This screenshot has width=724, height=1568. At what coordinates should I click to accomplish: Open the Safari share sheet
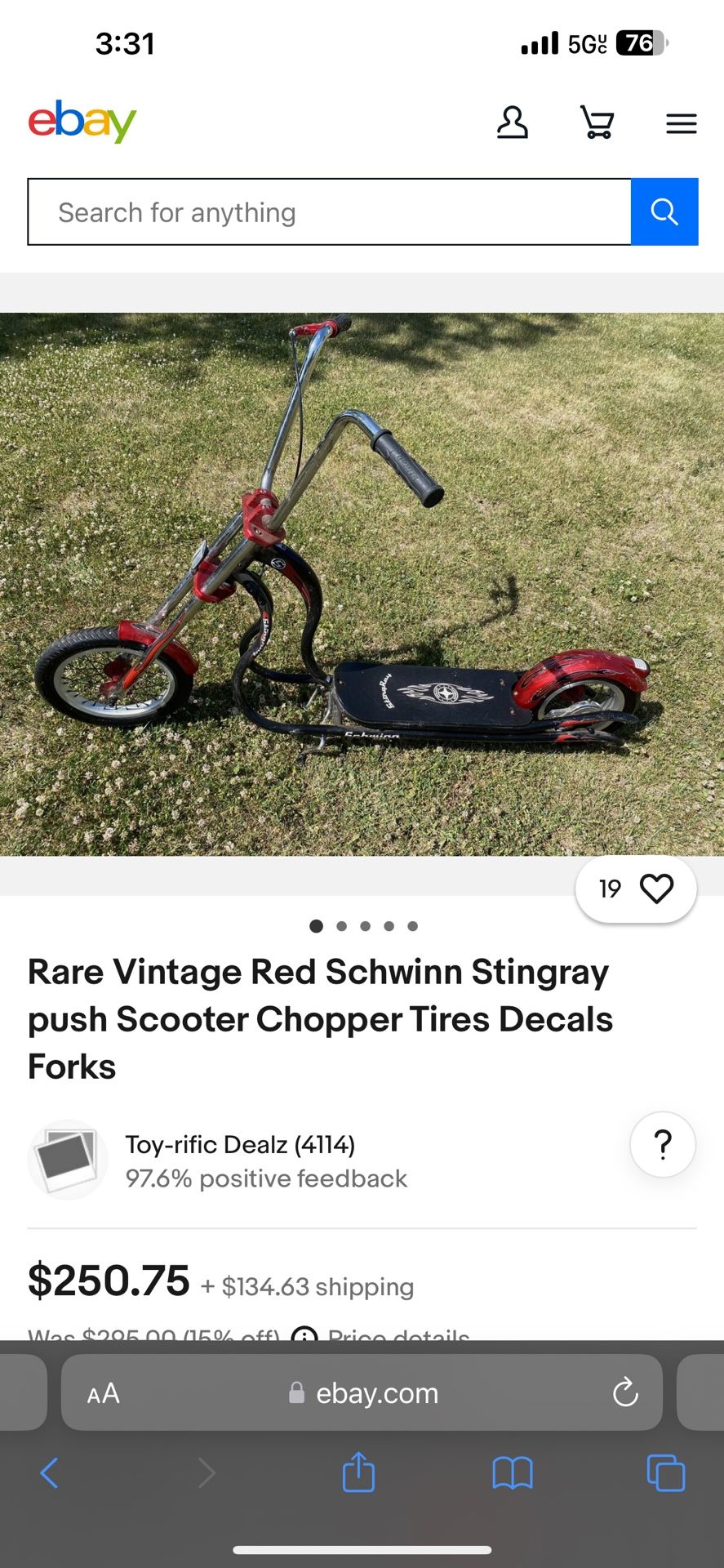click(358, 1472)
